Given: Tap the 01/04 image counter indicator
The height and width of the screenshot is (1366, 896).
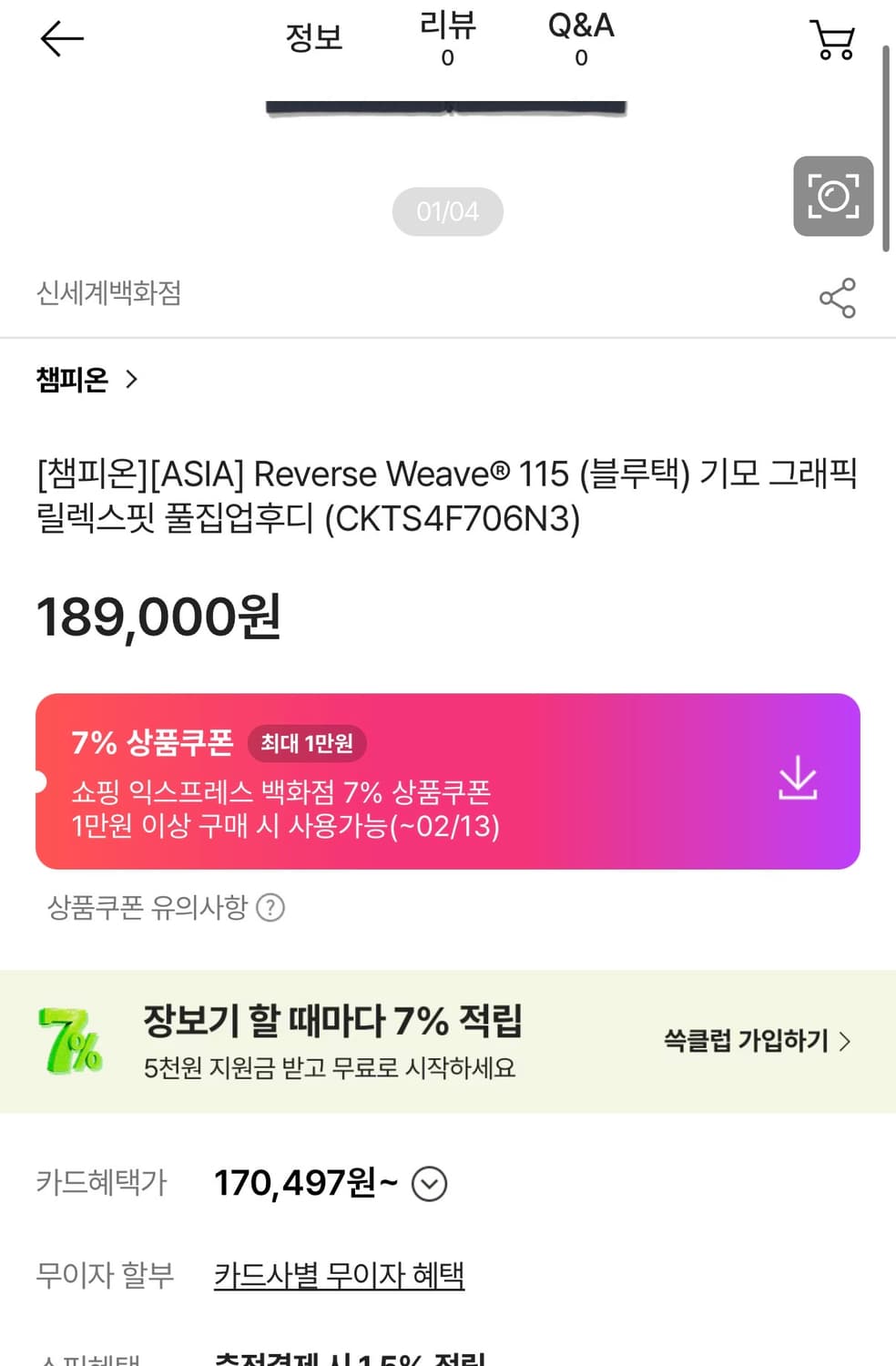Looking at the screenshot, I should coord(447,210).
